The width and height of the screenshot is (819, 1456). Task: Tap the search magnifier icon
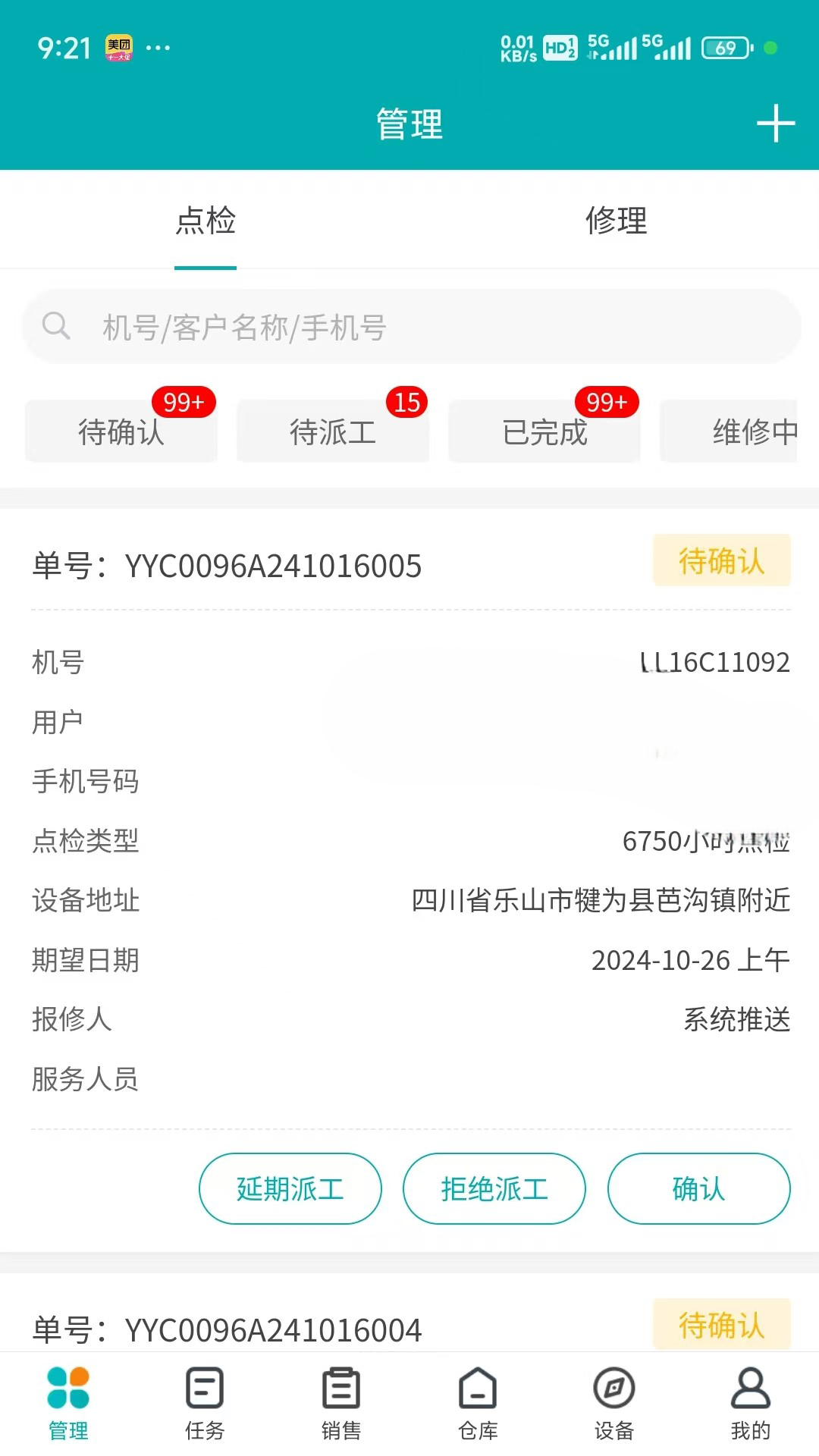57,327
